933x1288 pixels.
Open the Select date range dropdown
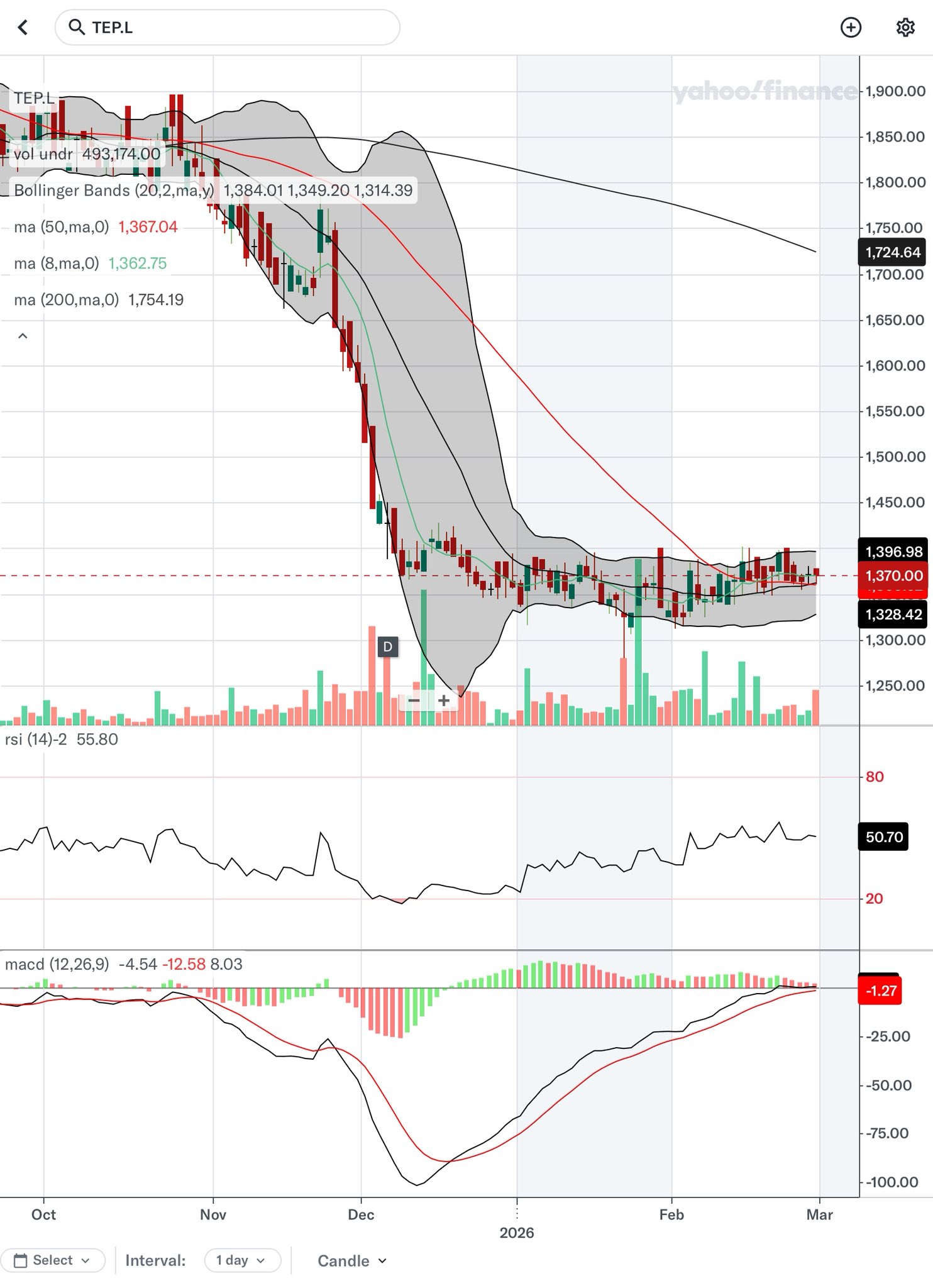coord(52,1260)
